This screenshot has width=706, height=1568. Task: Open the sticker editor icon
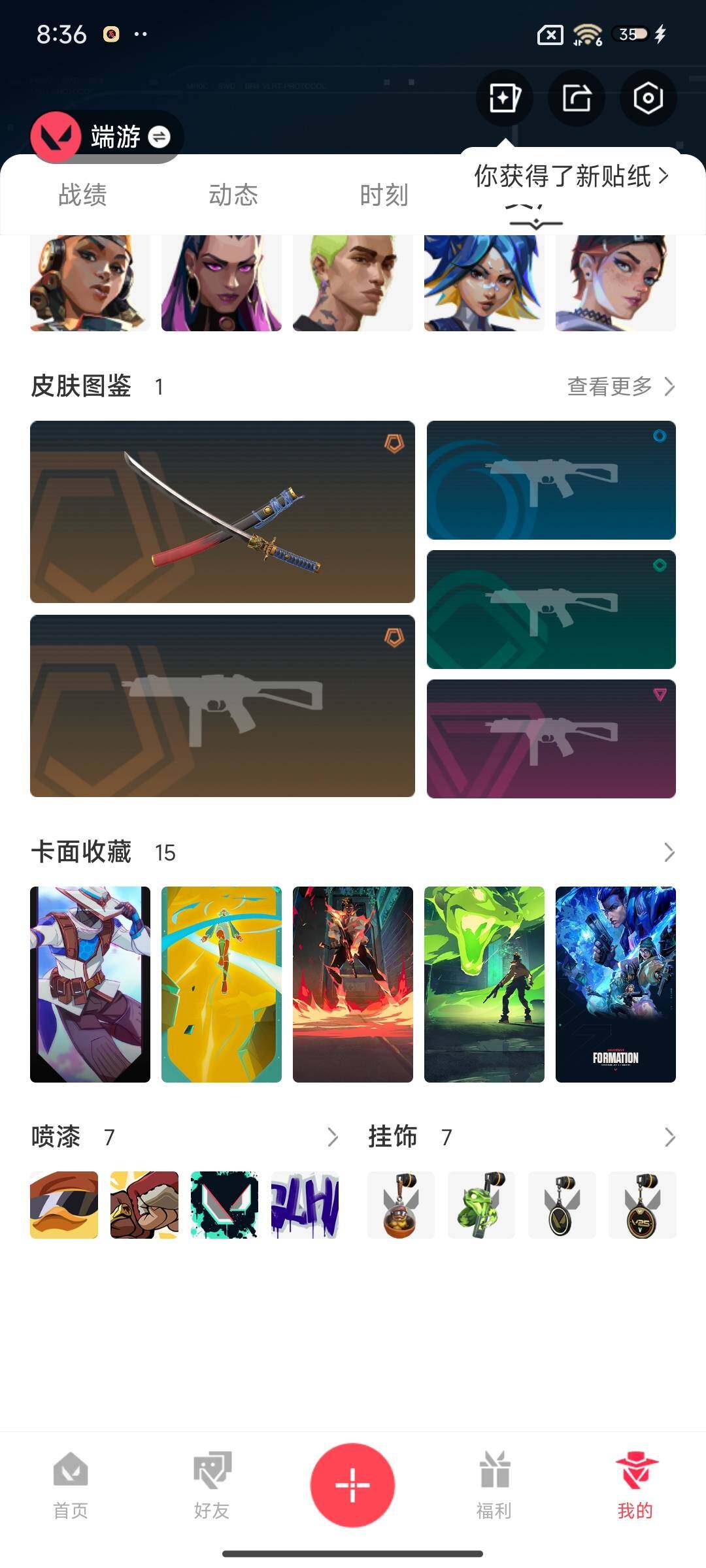(504, 99)
